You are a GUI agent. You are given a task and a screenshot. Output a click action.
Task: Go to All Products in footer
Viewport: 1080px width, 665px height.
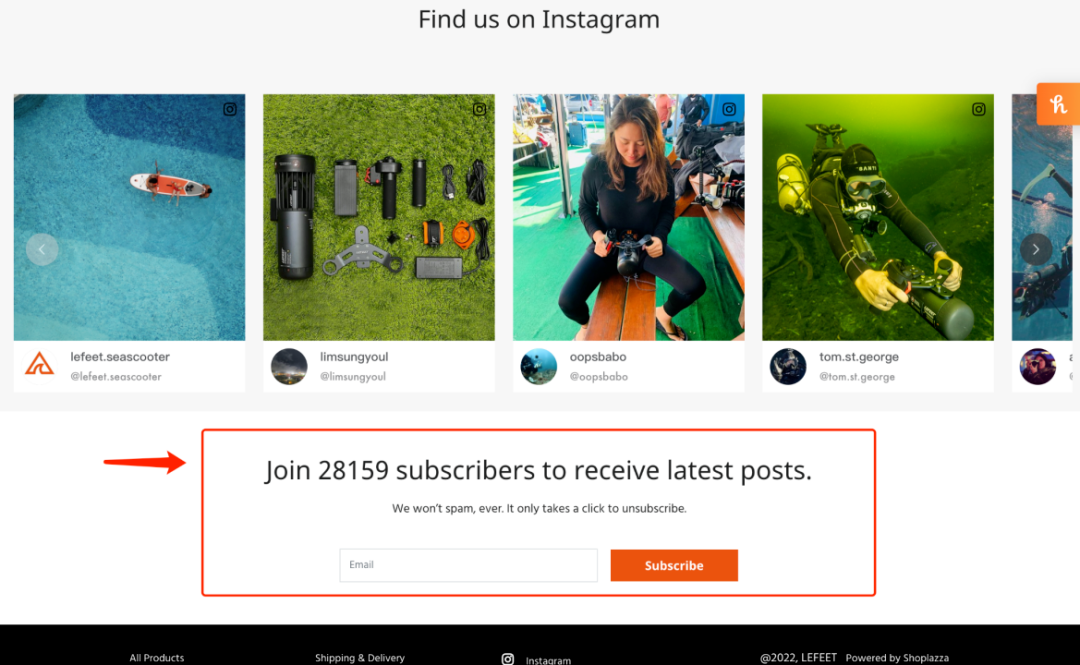157,657
